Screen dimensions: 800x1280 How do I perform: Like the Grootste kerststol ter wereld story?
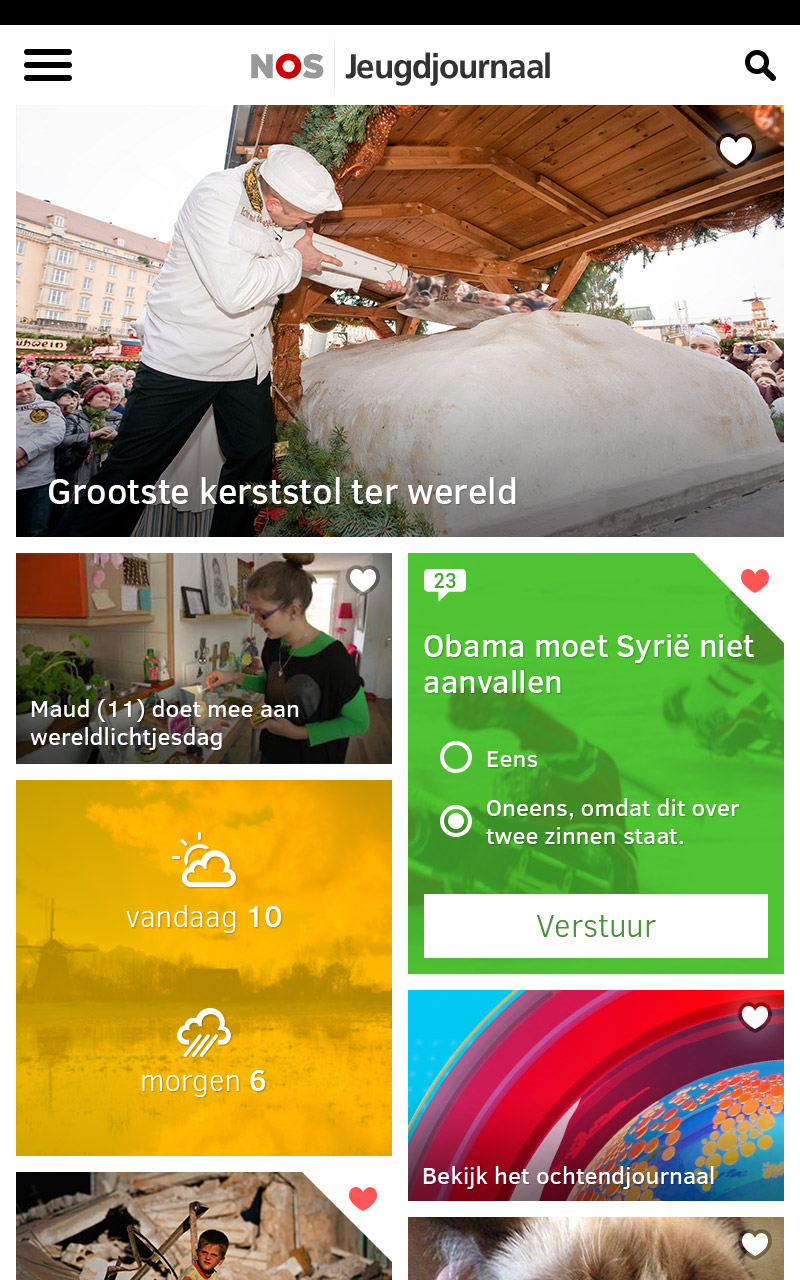click(736, 151)
